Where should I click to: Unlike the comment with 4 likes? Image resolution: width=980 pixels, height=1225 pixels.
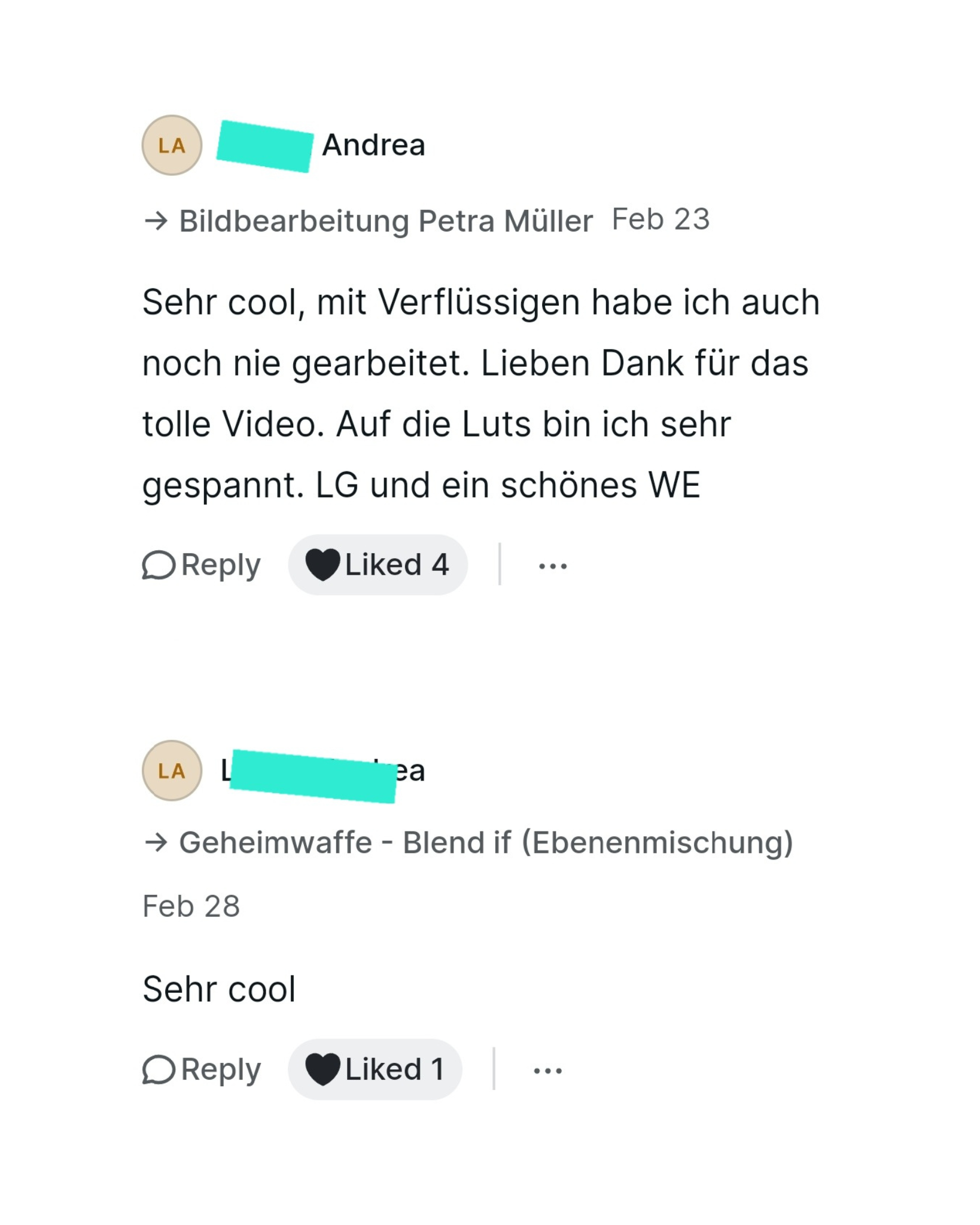[x=378, y=565]
